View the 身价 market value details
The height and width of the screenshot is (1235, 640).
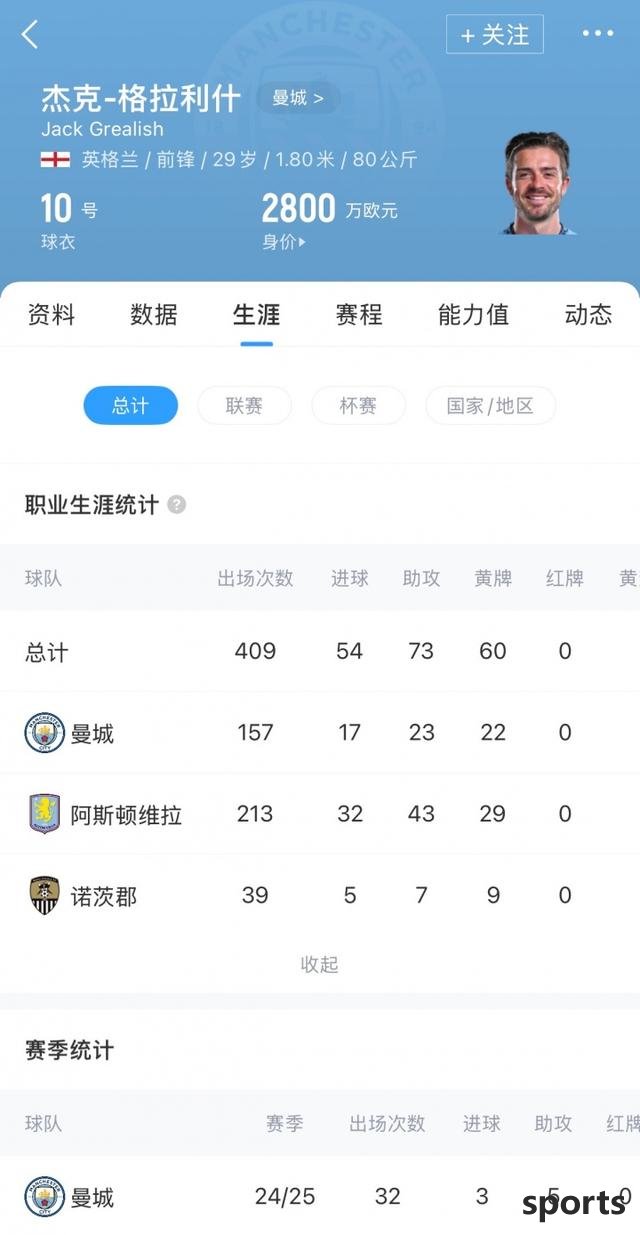pyautogui.click(x=284, y=242)
